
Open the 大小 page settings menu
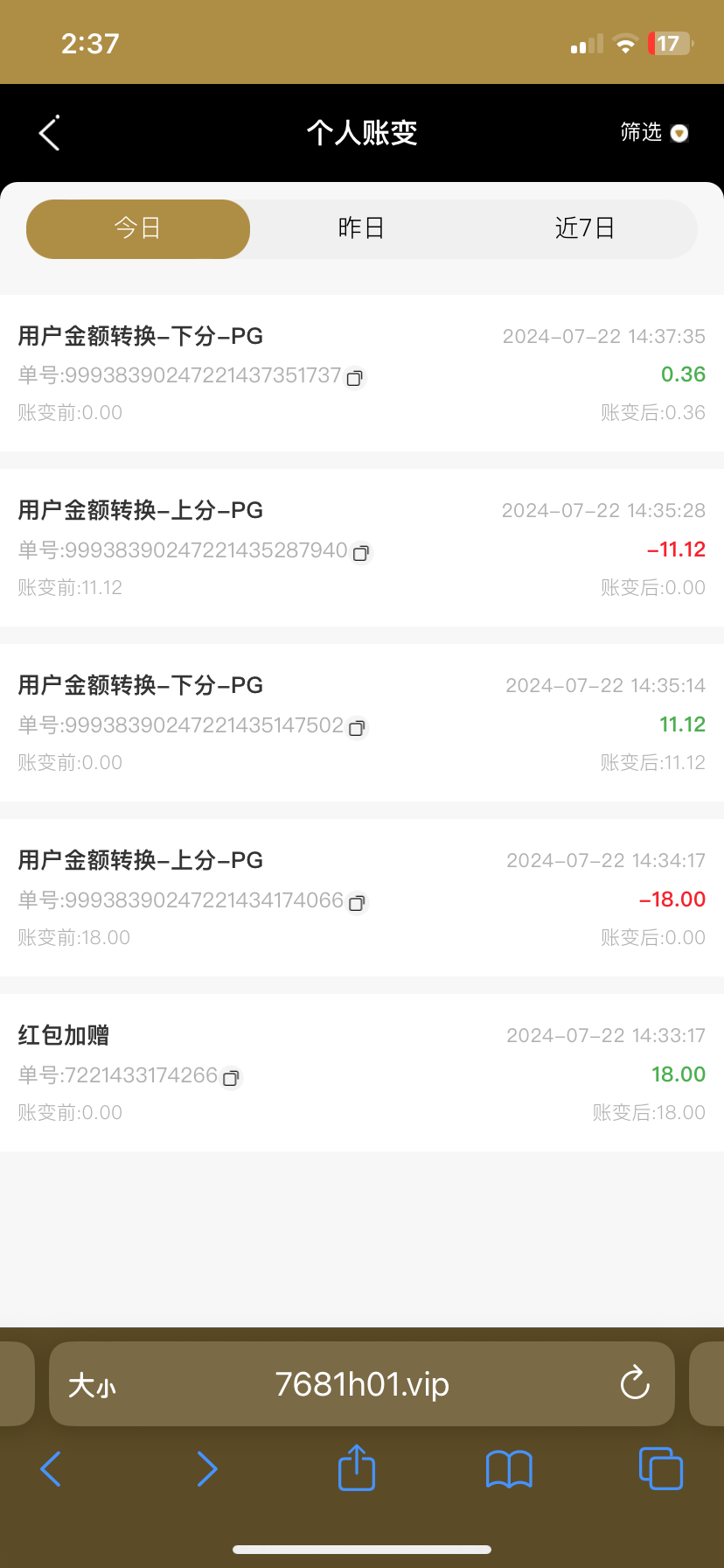point(92,1385)
